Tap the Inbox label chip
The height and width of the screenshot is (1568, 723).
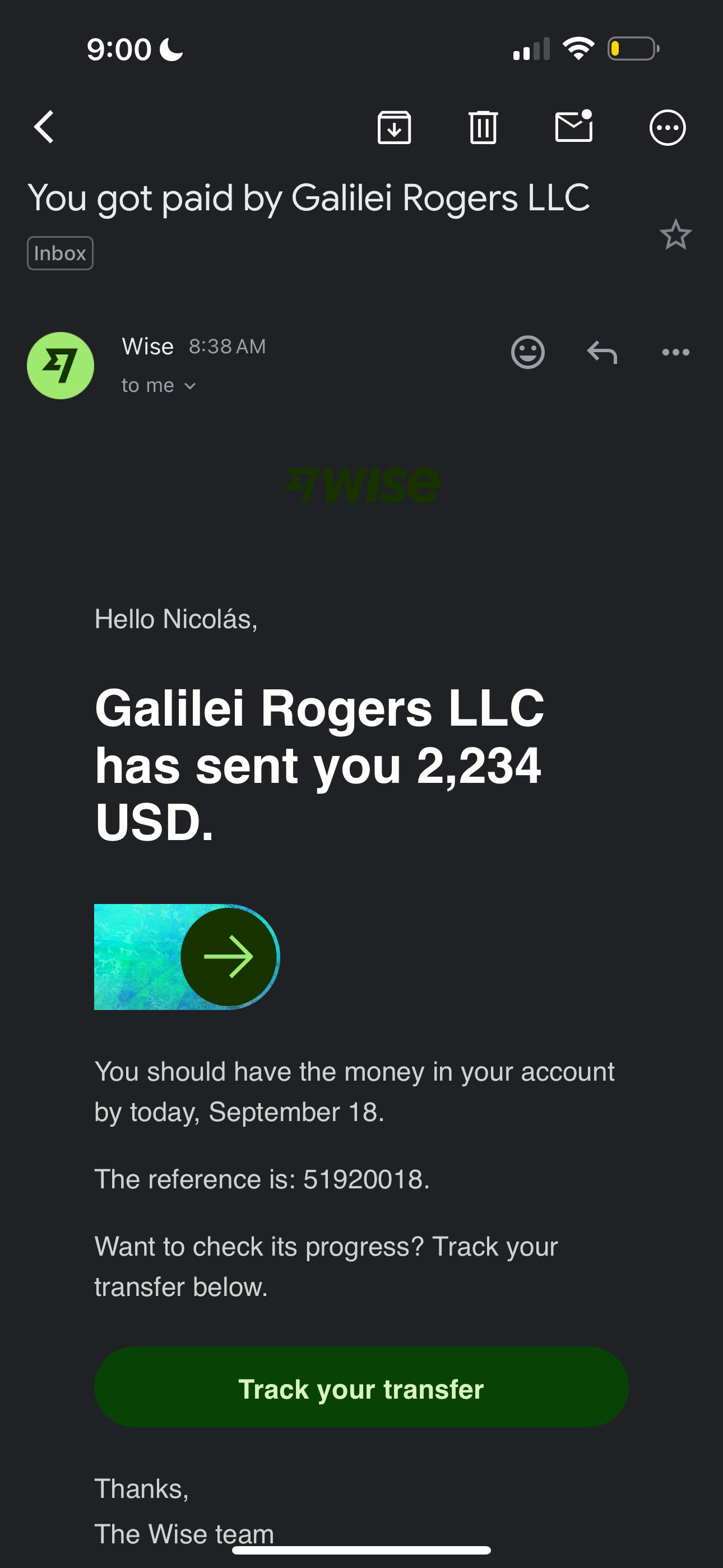point(61,253)
